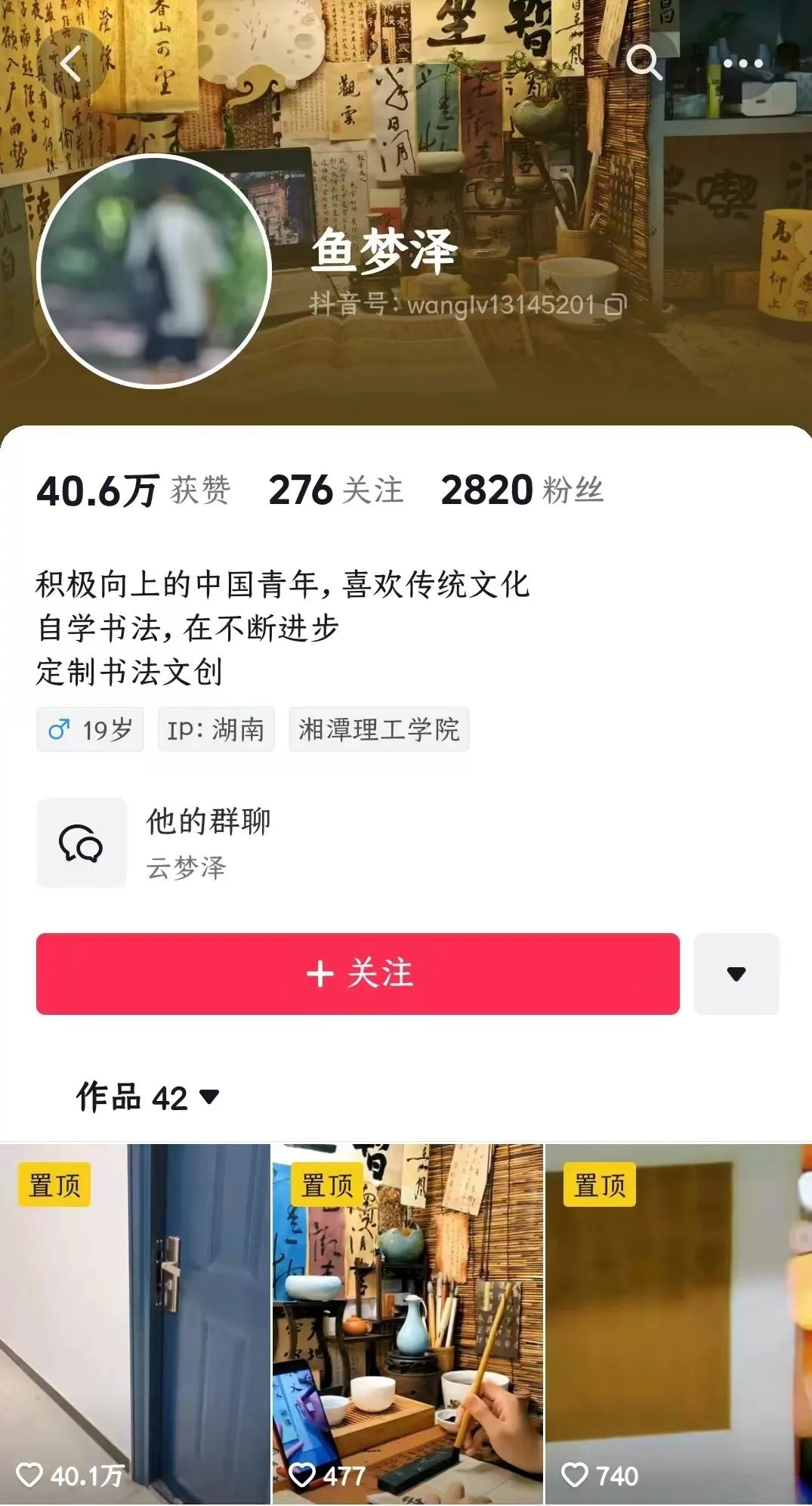Play the pinned video with 740 likes
Screen dimensions: 812x1506
point(678,1324)
